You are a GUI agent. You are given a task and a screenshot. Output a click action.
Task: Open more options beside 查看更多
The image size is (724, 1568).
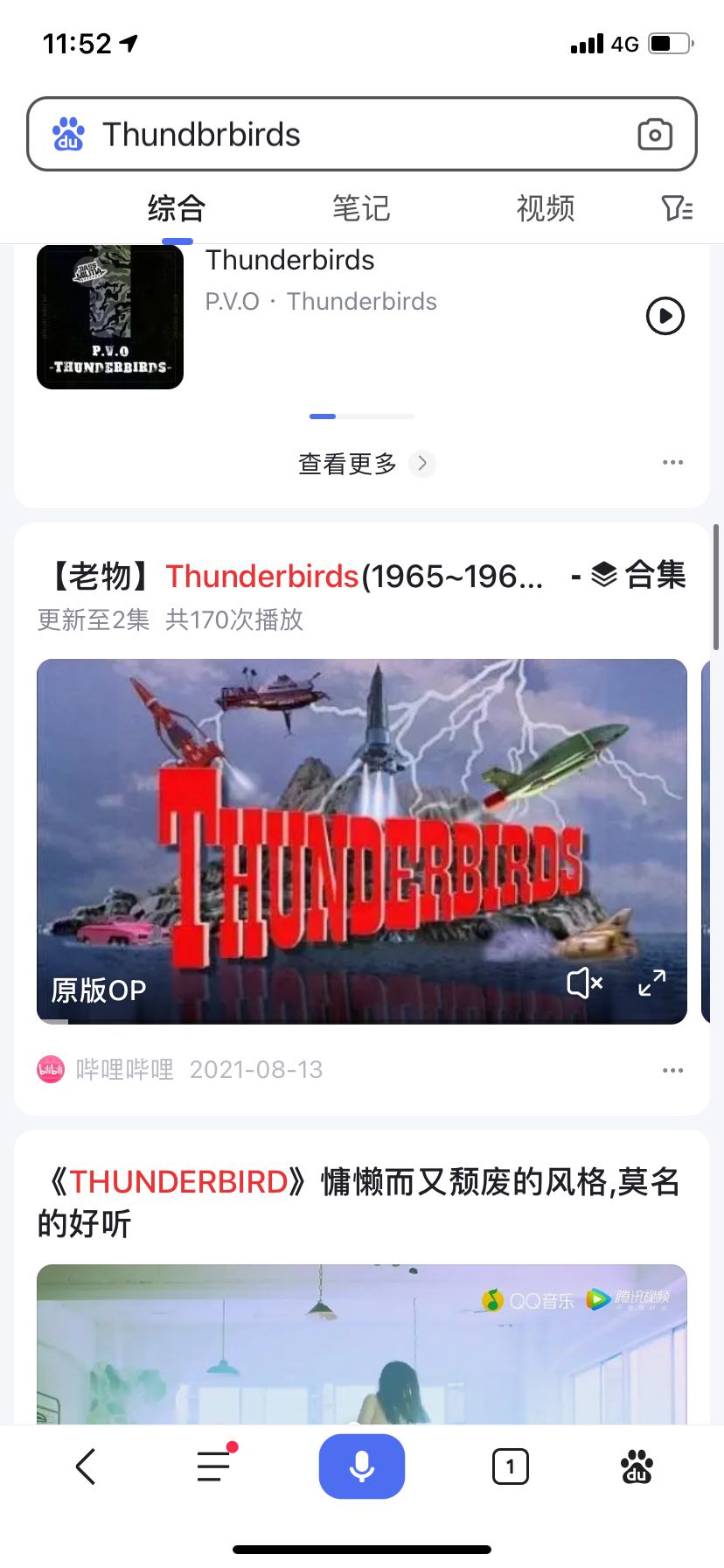(672, 462)
